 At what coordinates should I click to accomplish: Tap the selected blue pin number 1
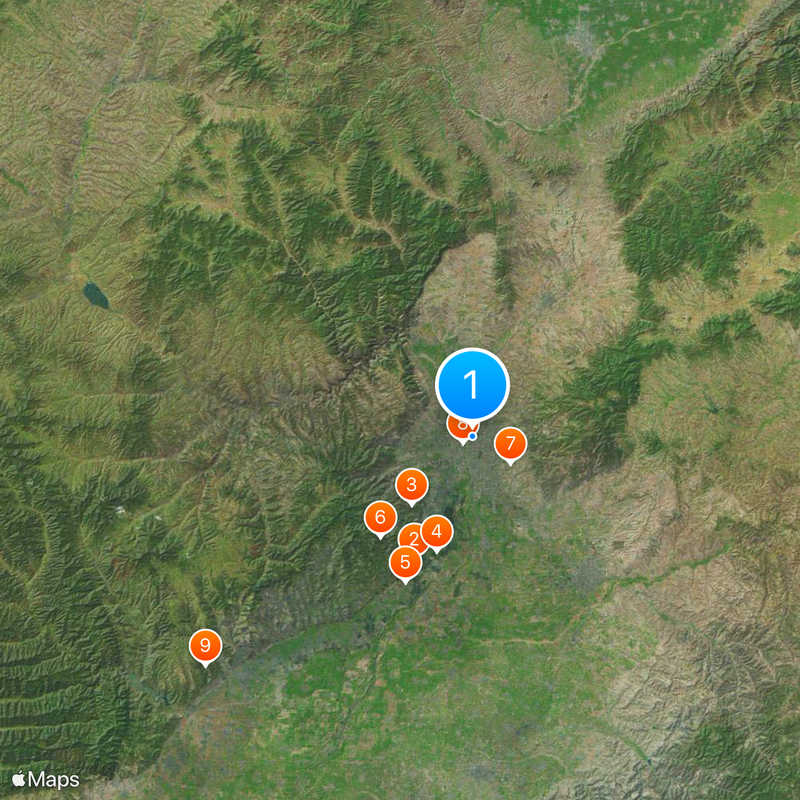point(473,384)
